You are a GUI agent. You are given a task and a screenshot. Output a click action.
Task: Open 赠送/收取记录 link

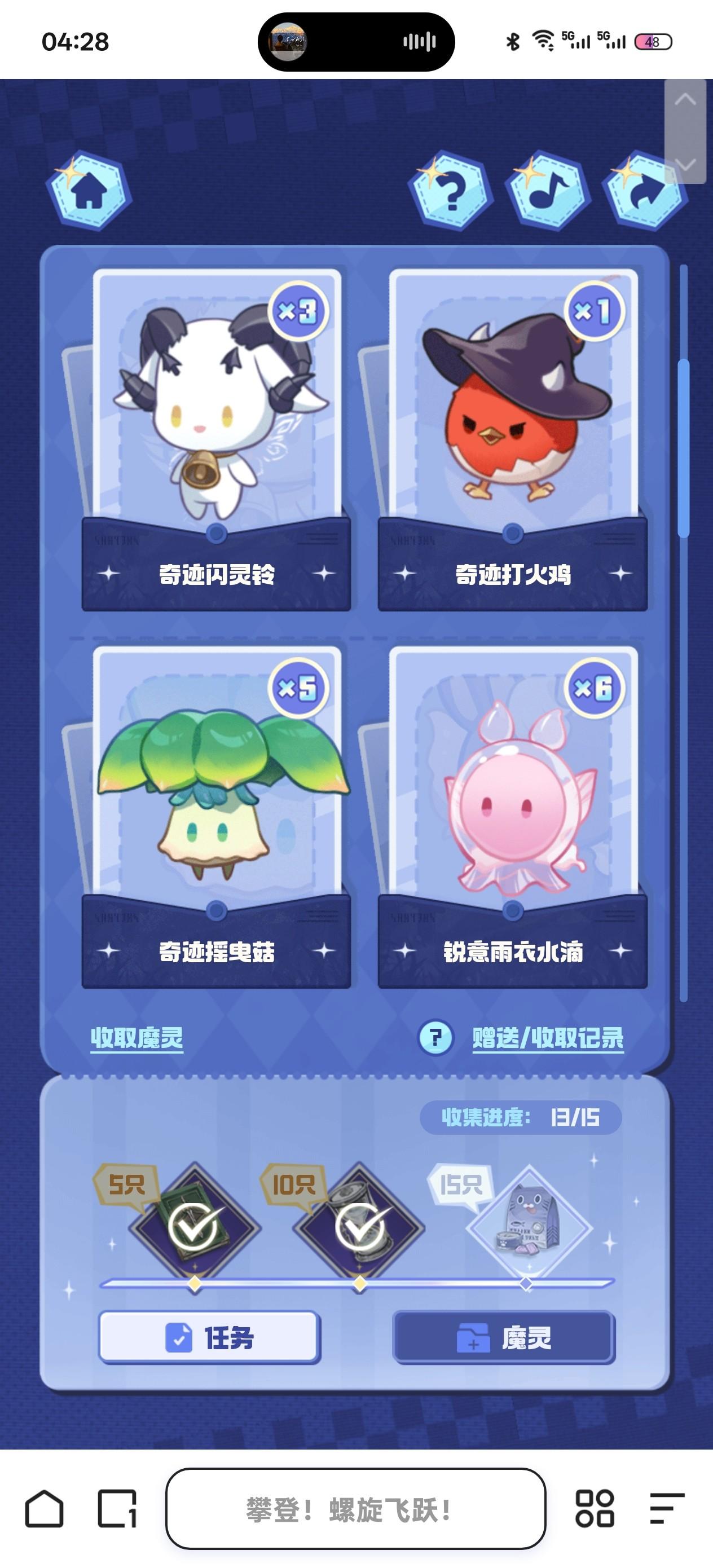pyautogui.click(x=547, y=1038)
